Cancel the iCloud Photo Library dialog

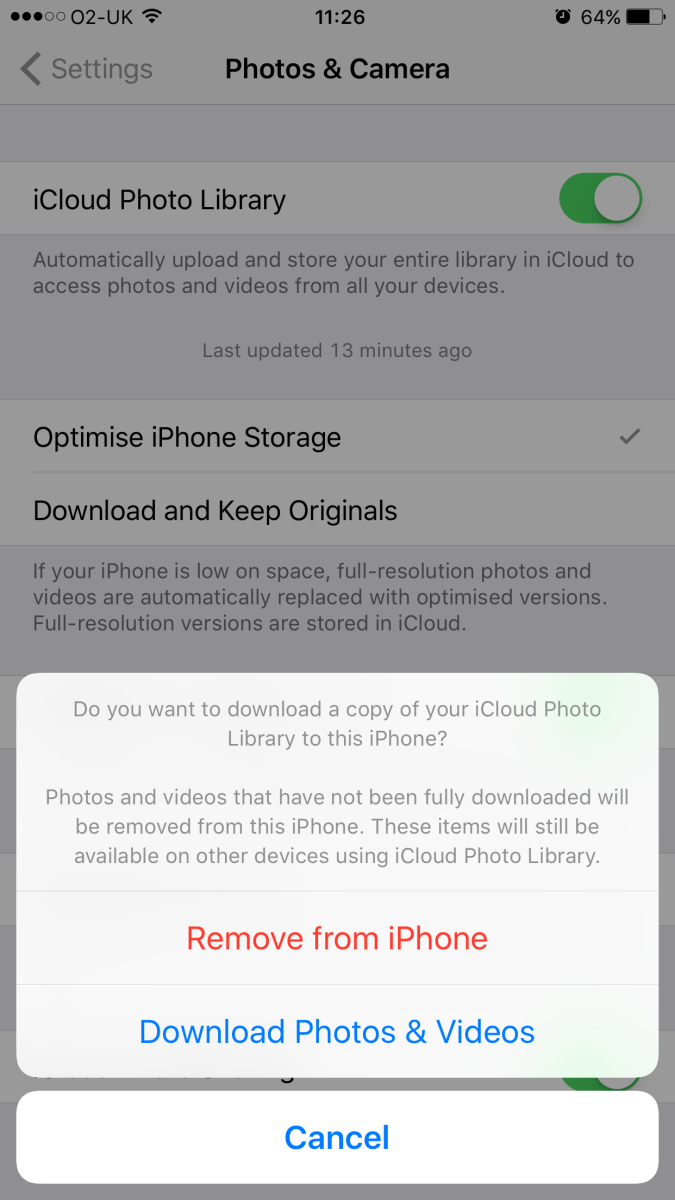[x=337, y=1137]
